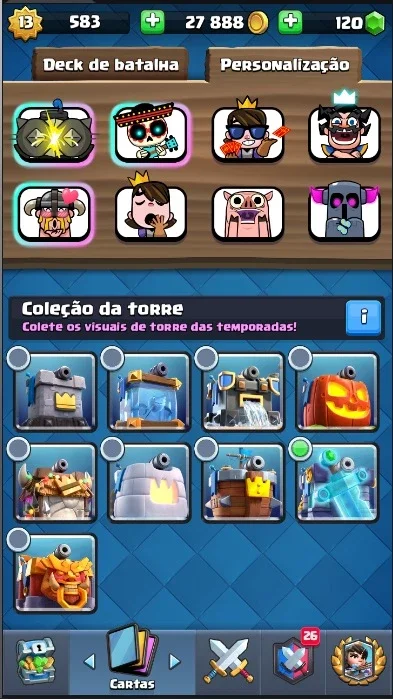The height and width of the screenshot is (699, 393).
Task: Open the tournaments laurel tab
Action: click(358, 662)
